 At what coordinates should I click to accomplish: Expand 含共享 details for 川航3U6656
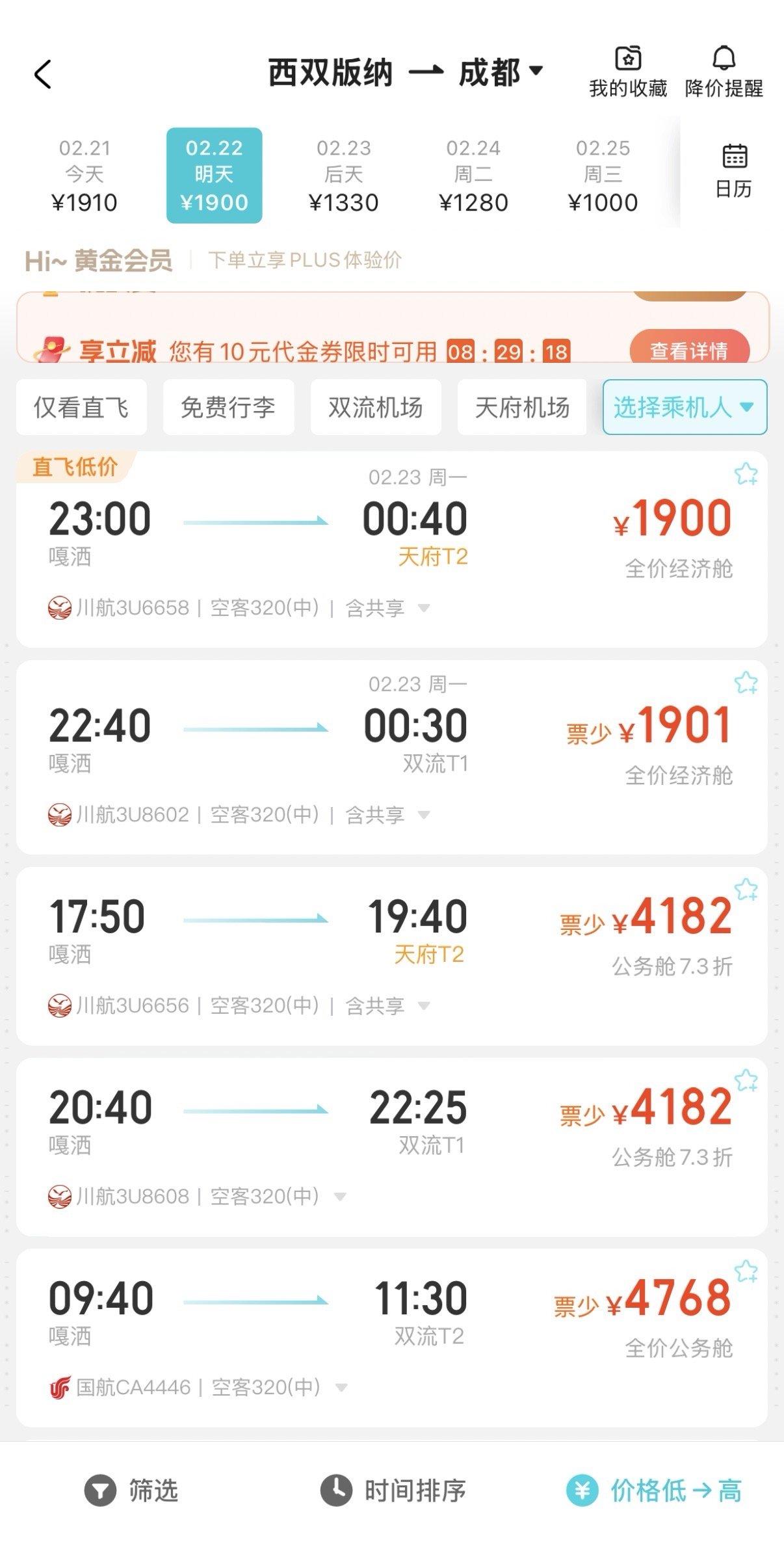(x=387, y=1006)
